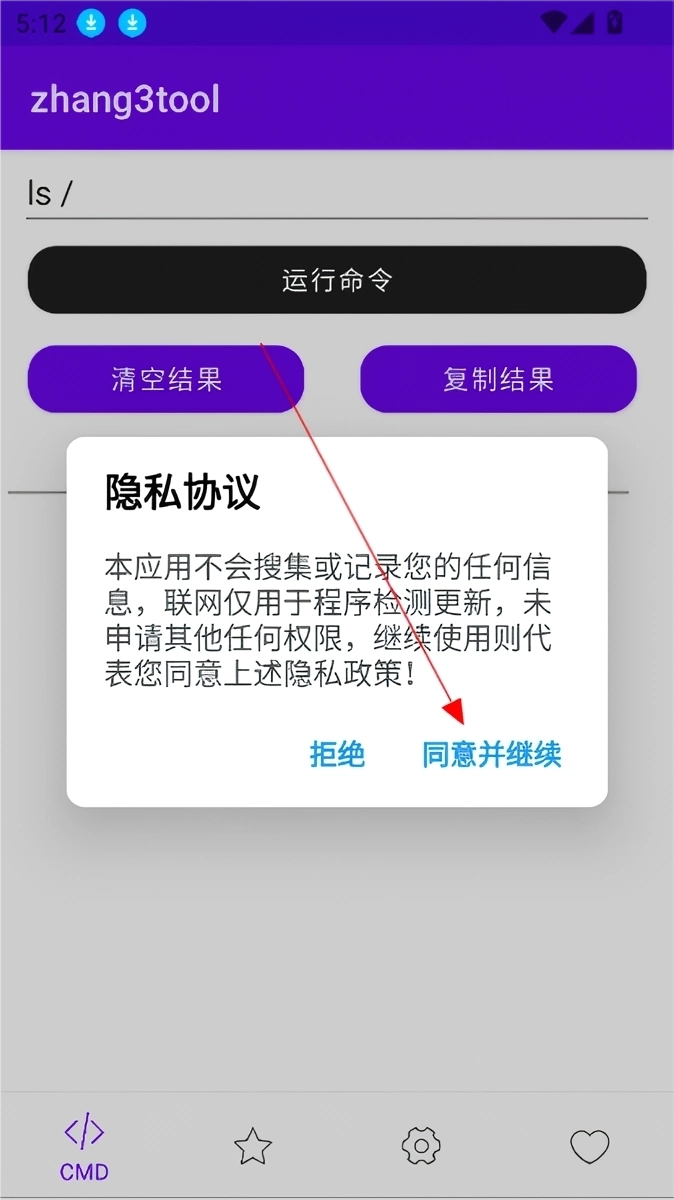Tap 同意并继续 to accept the privacy agreement
The image size is (674, 1200).
point(491,754)
